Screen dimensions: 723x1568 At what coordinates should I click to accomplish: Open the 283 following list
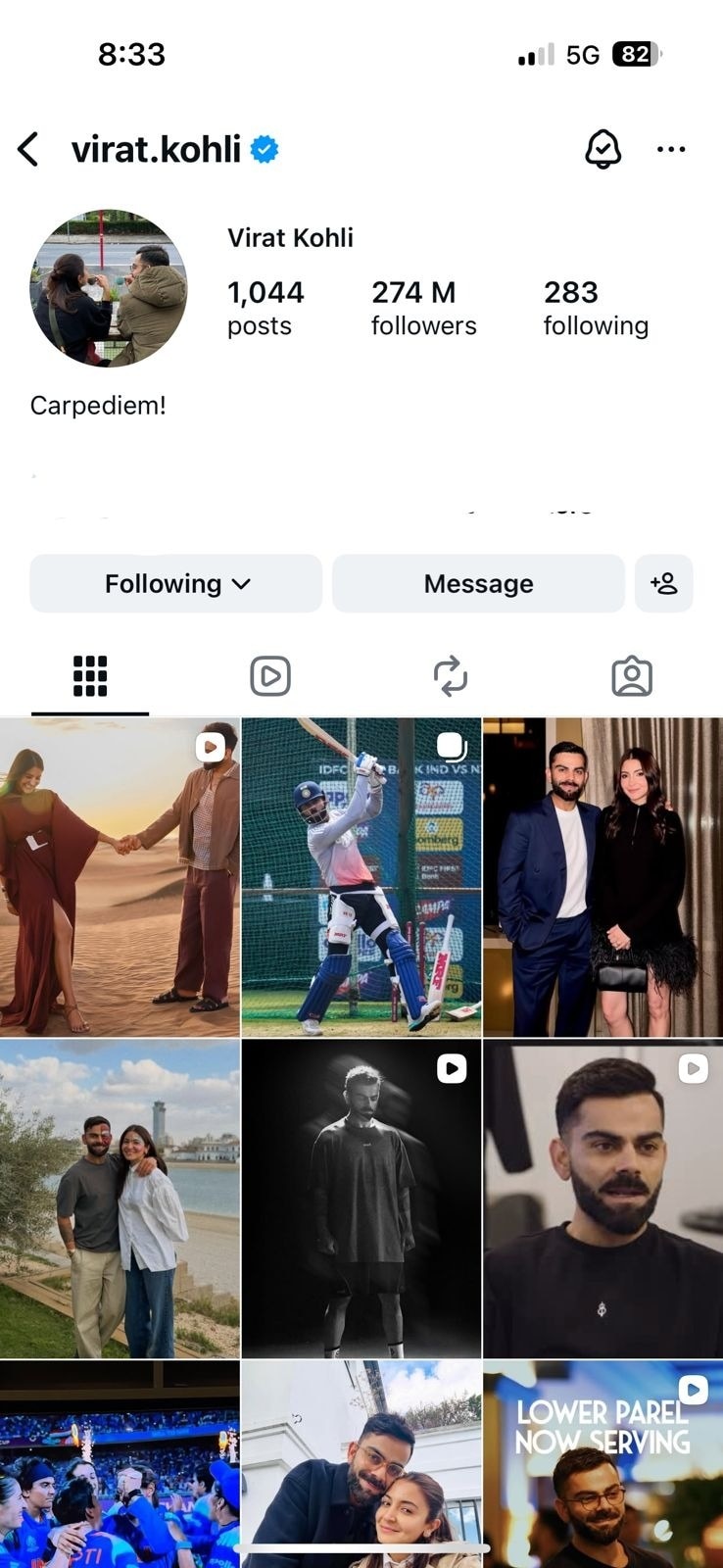coord(595,307)
